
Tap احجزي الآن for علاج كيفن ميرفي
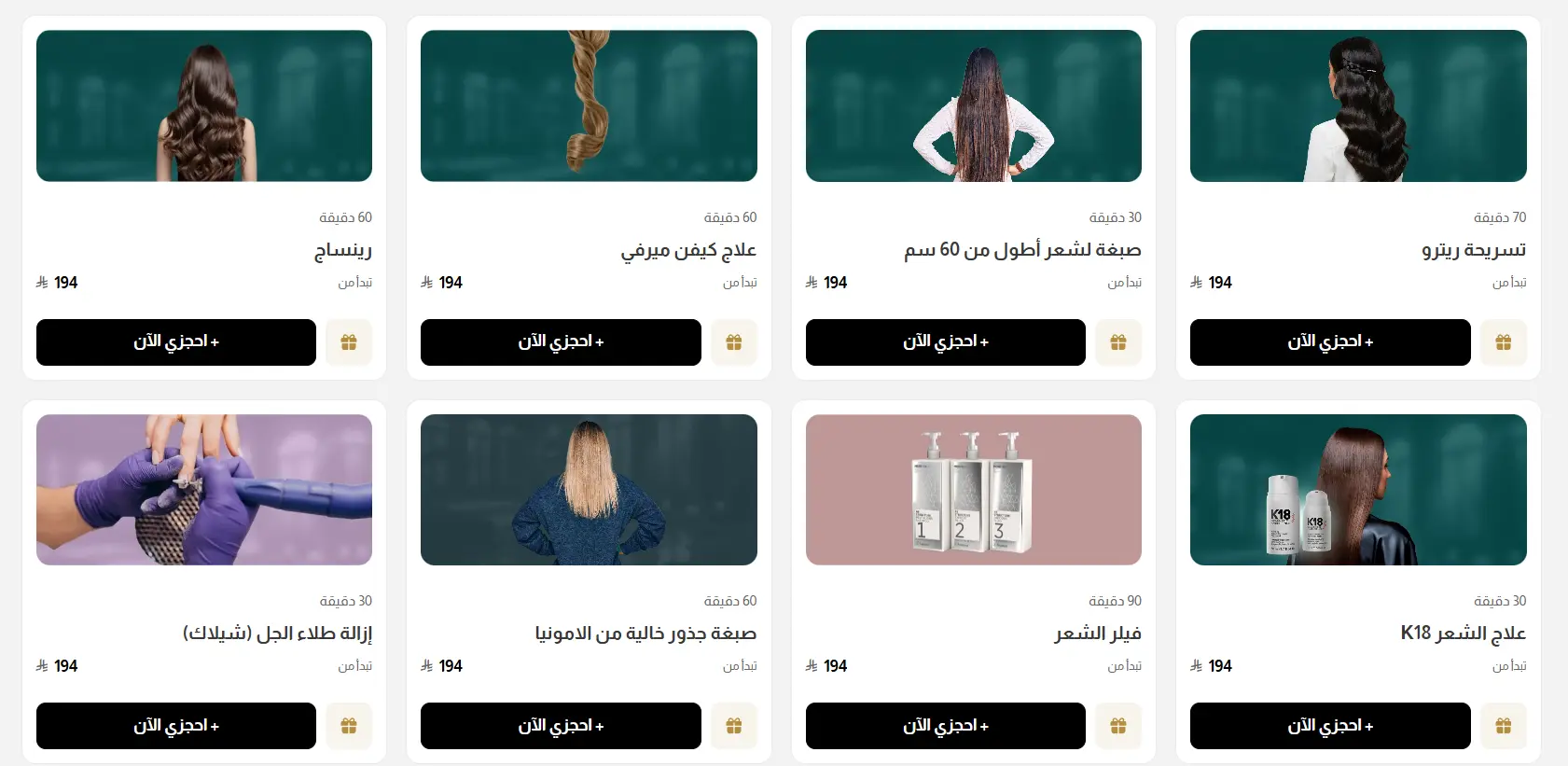click(561, 342)
